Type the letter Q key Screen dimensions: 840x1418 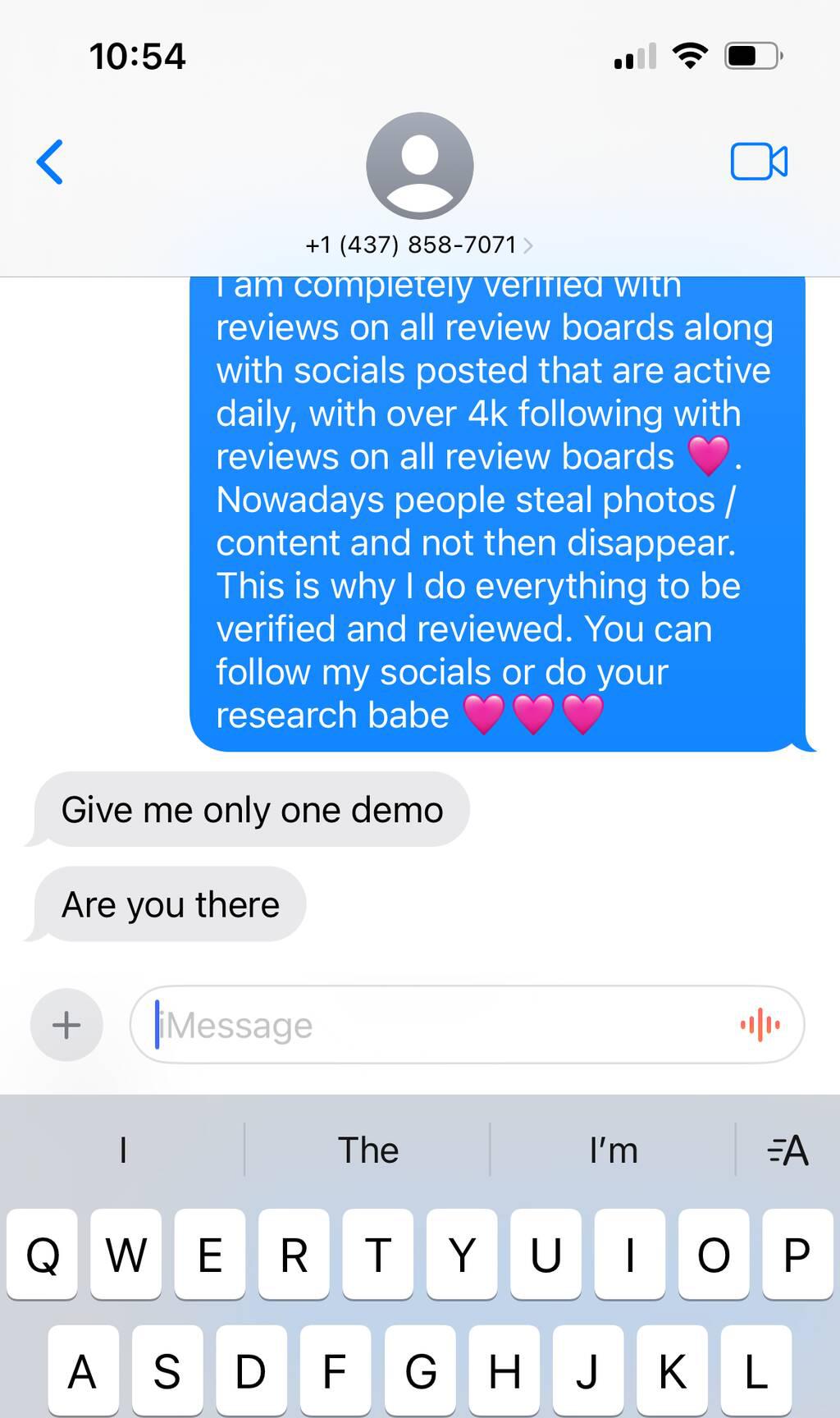coord(43,1255)
